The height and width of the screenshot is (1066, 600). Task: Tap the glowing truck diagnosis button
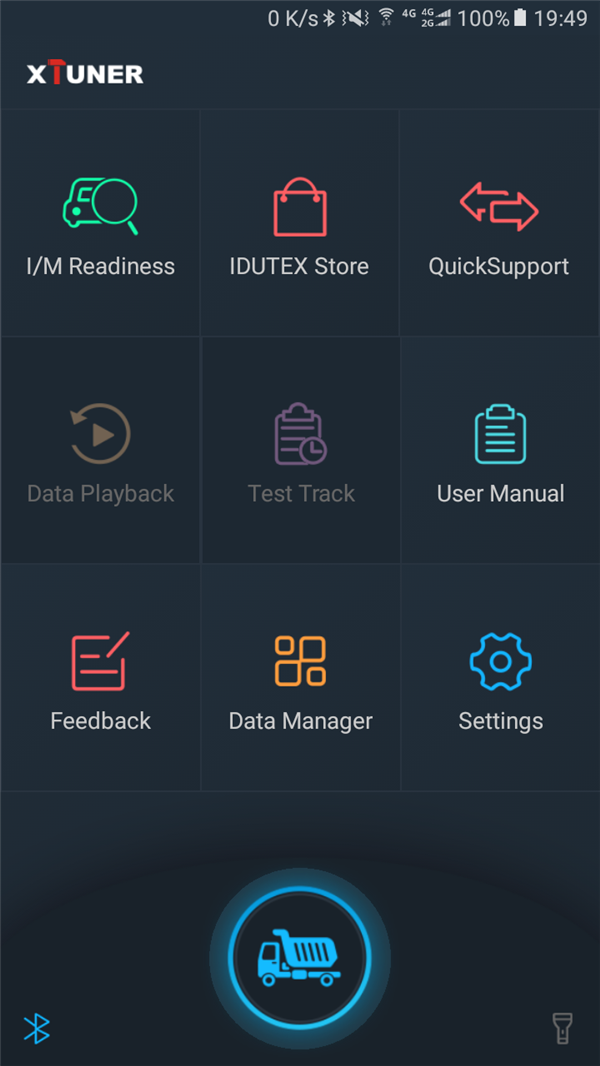click(x=300, y=957)
